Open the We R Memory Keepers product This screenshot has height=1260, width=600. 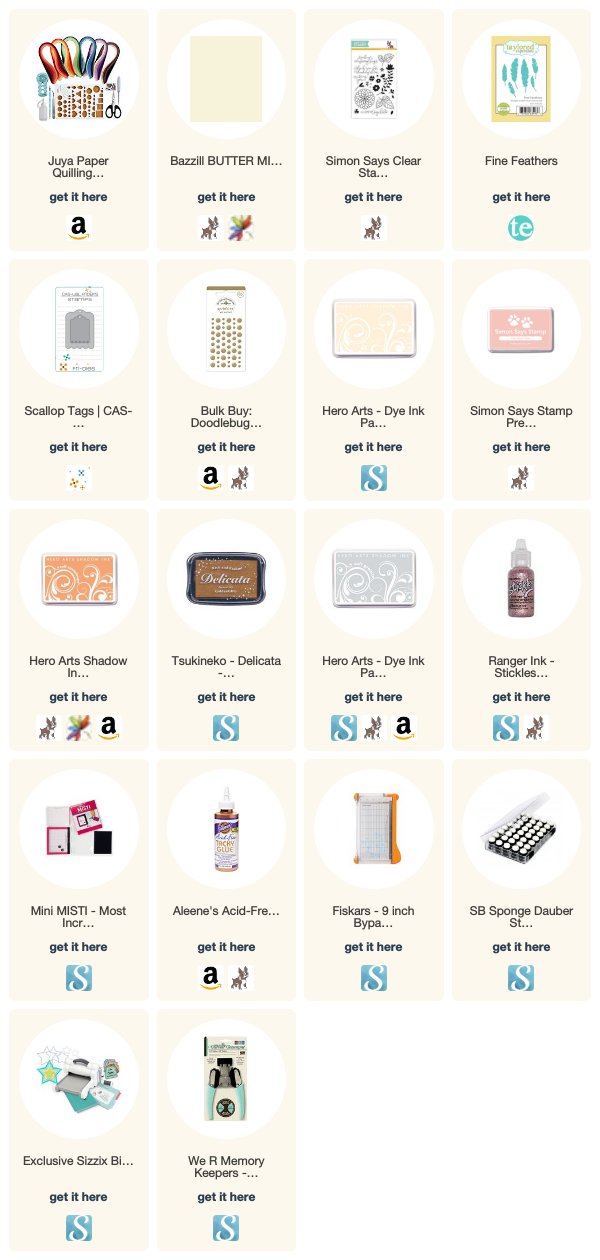tap(227, 1130)
